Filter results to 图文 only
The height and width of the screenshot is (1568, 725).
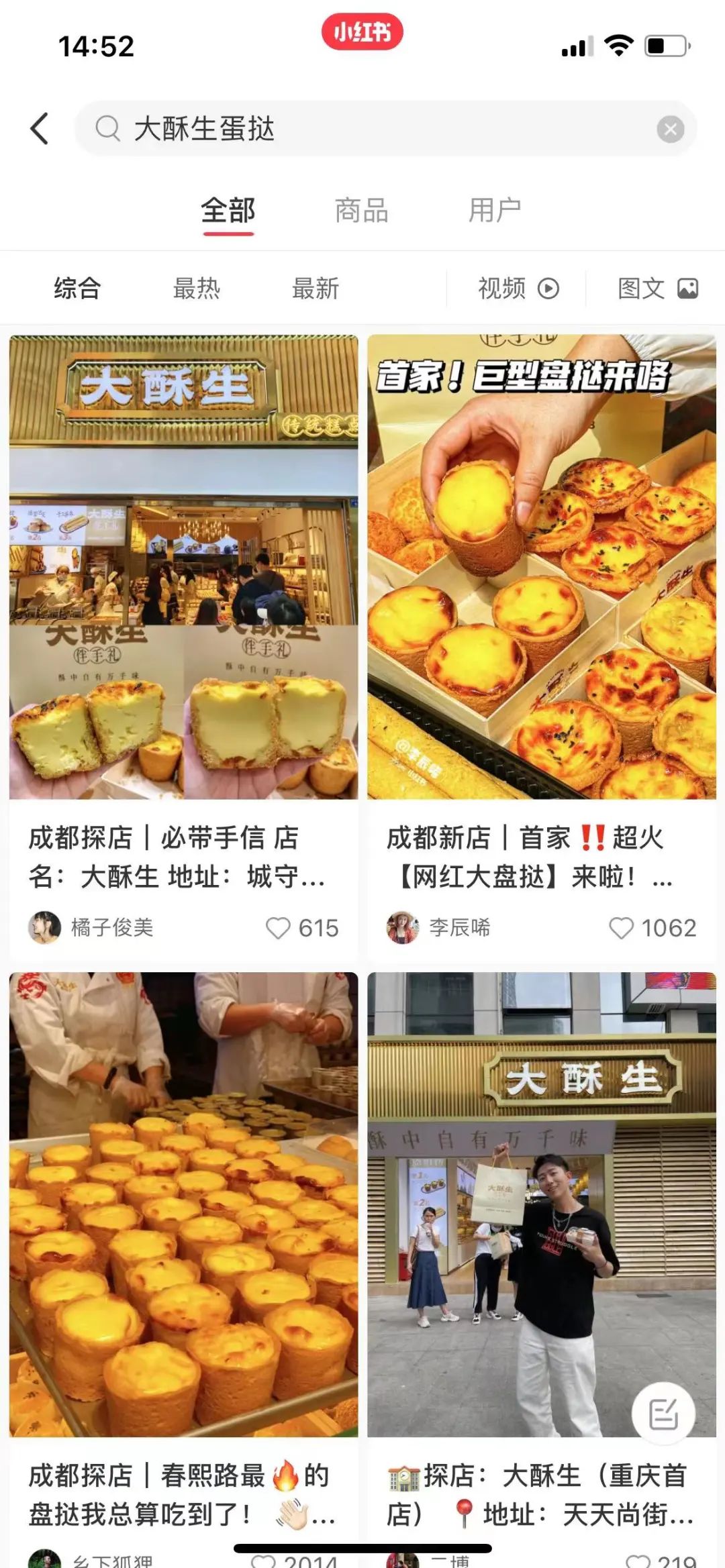point(657,289)
